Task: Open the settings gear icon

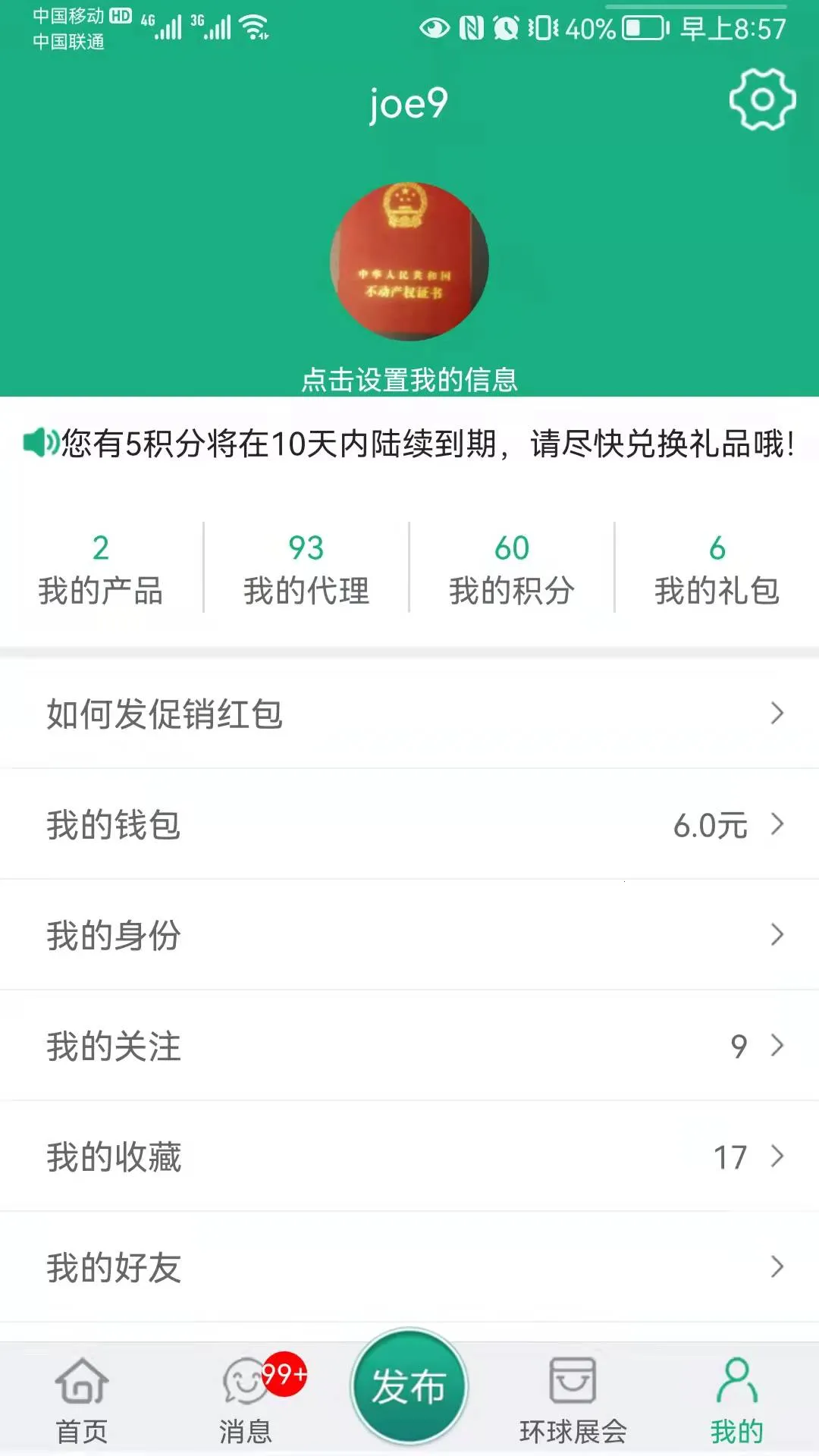Action: pos(761,99)
